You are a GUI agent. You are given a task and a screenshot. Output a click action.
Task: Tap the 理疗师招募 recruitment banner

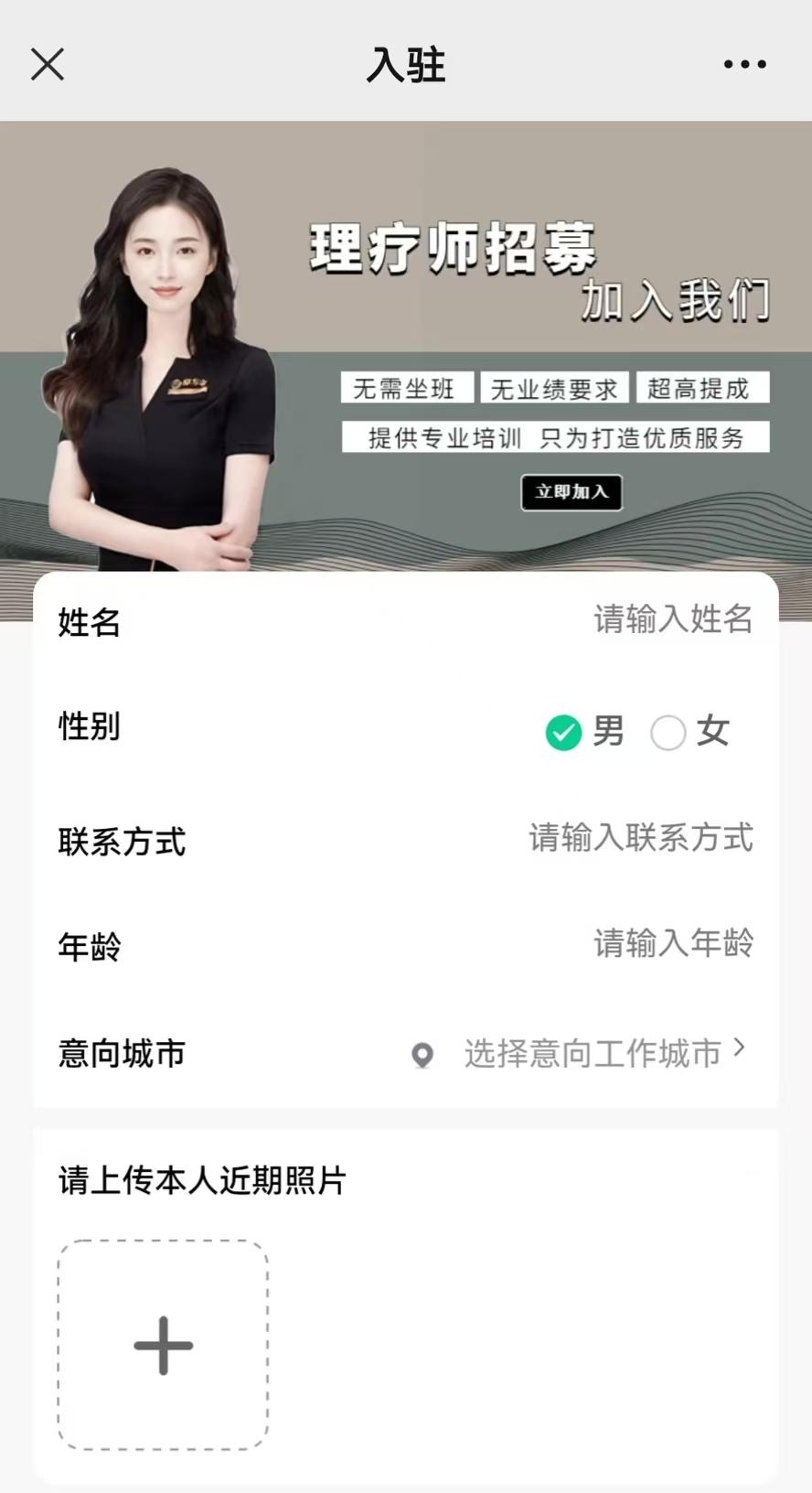(406, 348)
